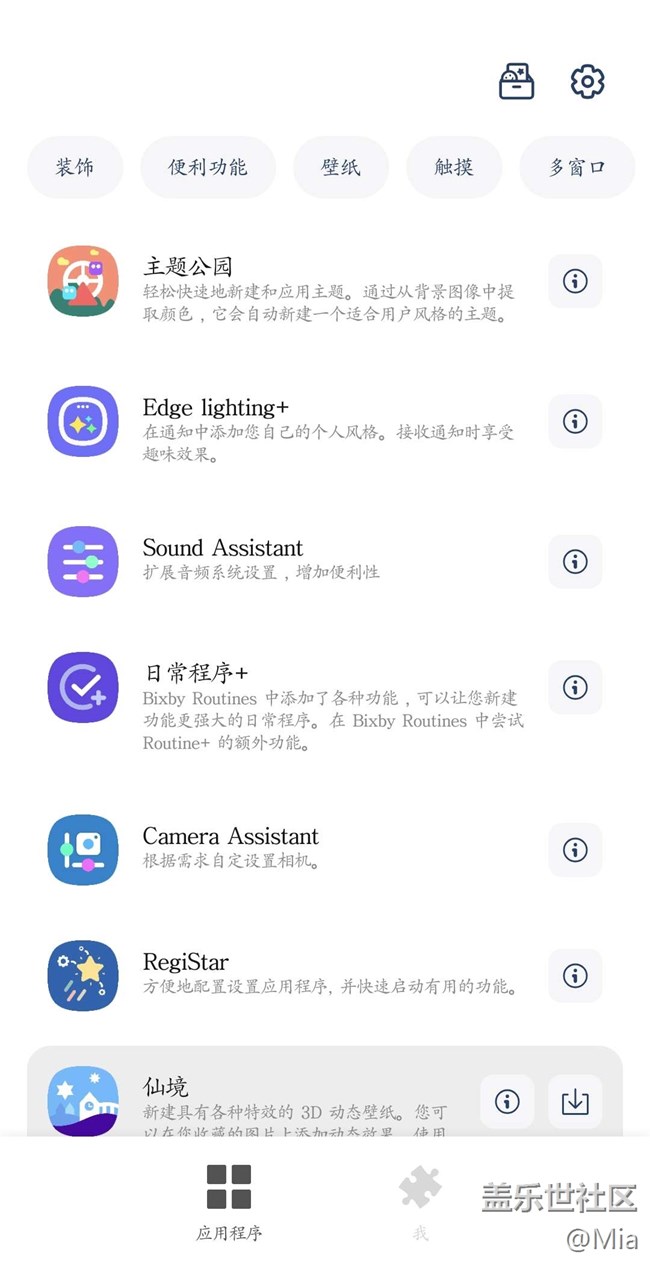Tap the info icon for RegiStar
Viewport: 650px width, 1272px height.
tap(575, 975)
